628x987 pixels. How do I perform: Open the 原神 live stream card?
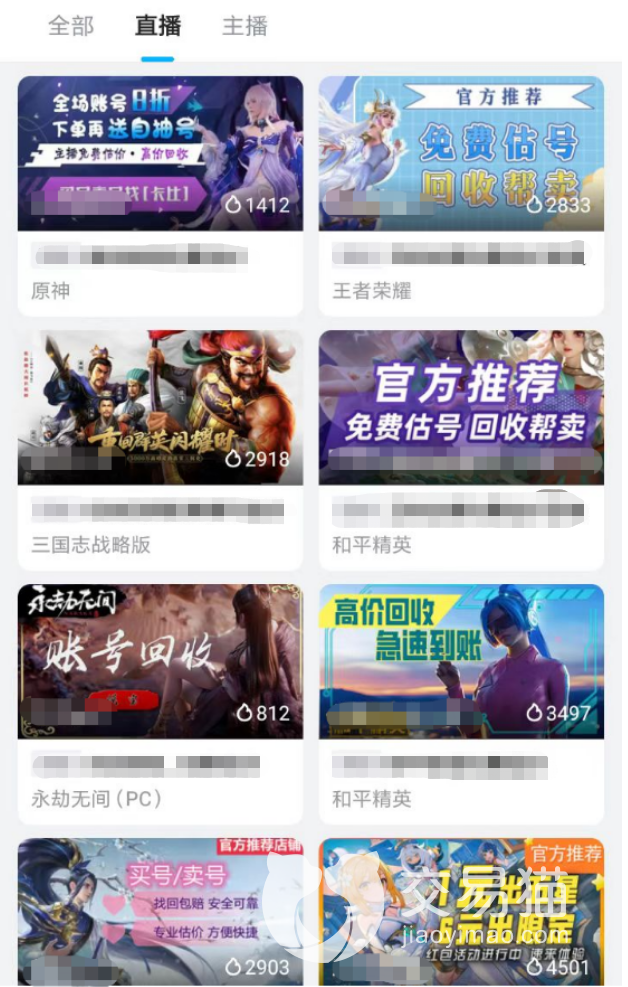tap(160, 196)
